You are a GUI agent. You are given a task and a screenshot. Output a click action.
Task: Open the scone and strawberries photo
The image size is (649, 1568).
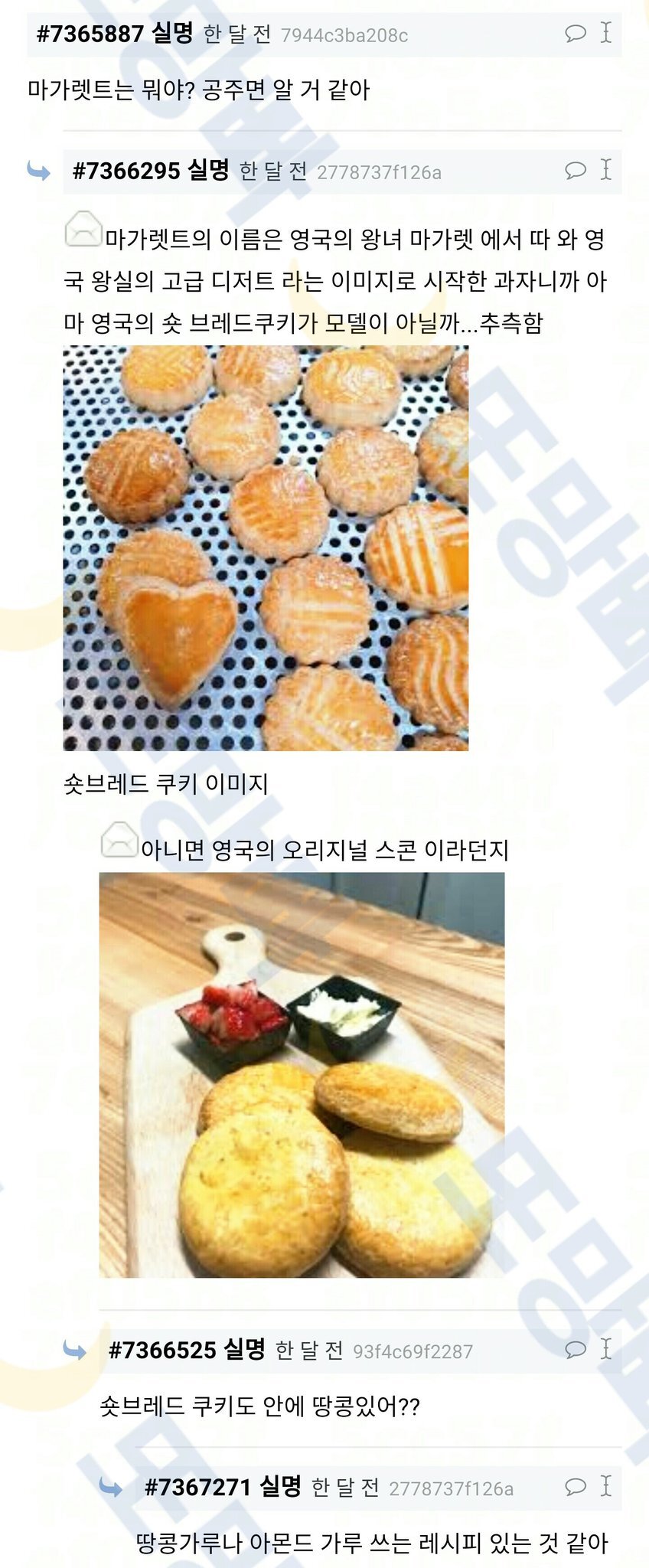click(x=302, y=1075)
